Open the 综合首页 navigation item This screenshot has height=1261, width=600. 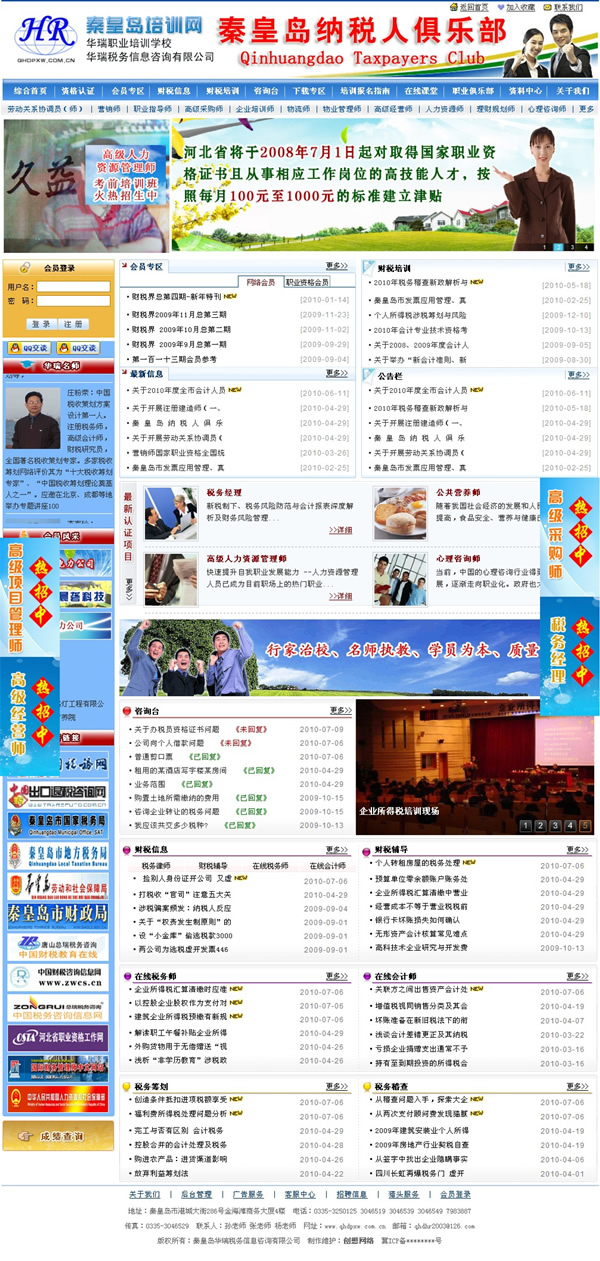pyautogui.click(x=31, y=90)
